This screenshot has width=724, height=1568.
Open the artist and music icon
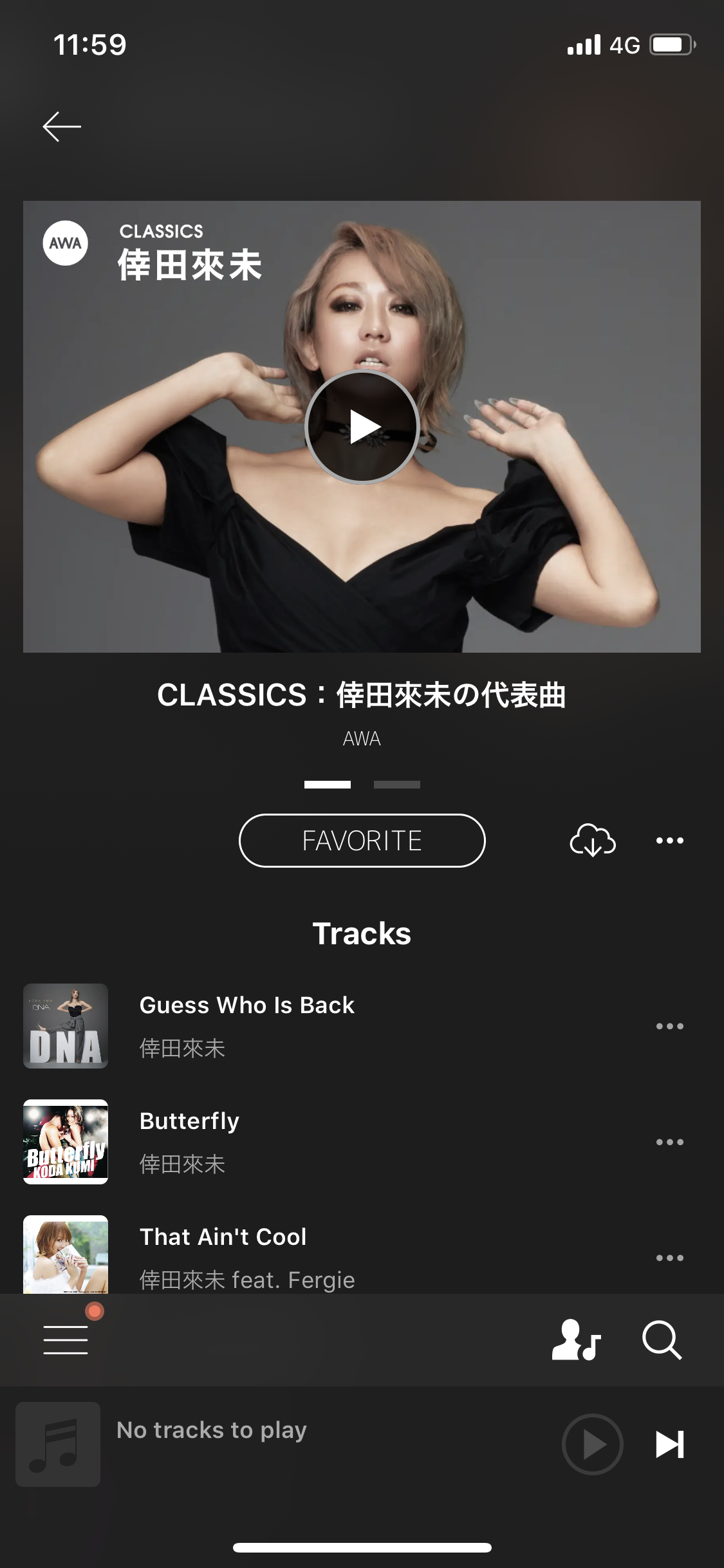(x=576, y=1340)
